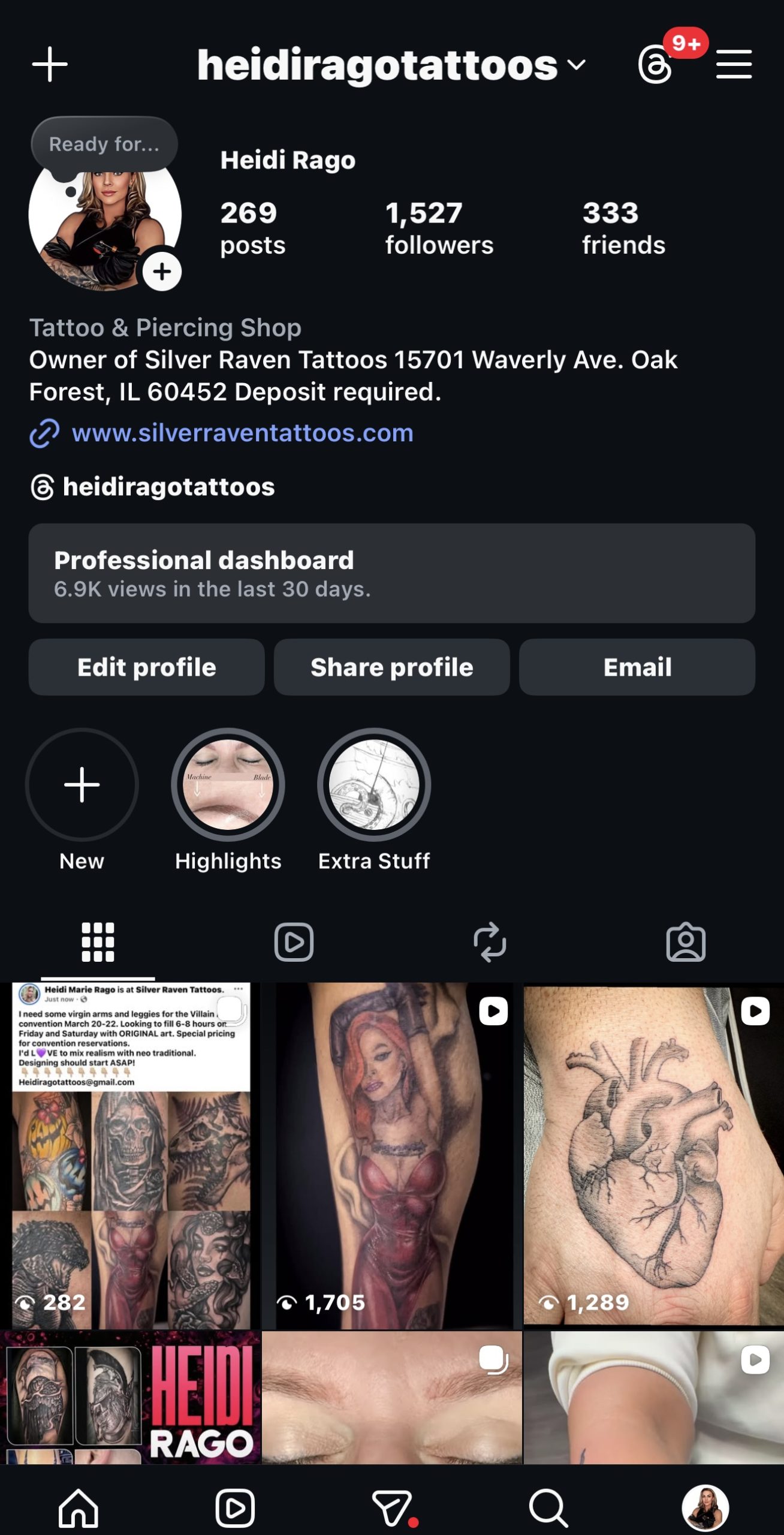The image size is (784, 1535).
Task: Add a story via profile picture plus
Action: 162,272
